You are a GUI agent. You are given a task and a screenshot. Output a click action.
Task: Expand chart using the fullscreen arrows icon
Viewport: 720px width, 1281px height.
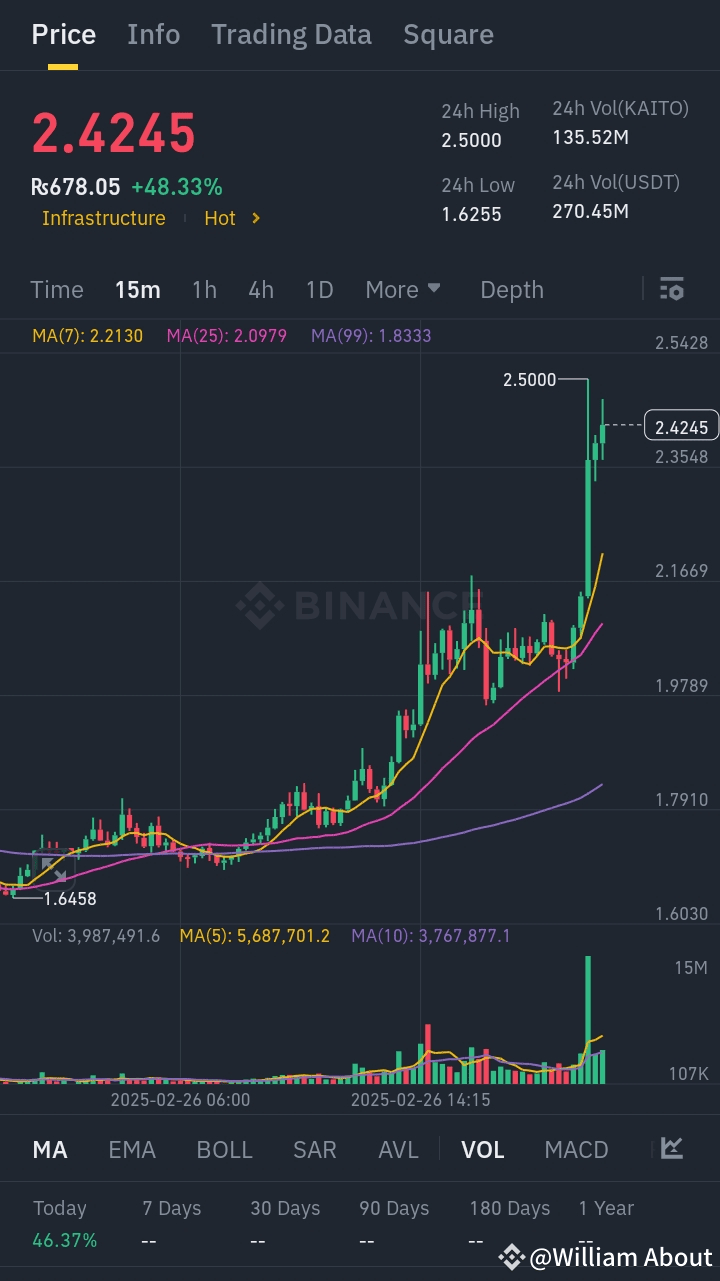pyautogui.click(x=55, y=866)
